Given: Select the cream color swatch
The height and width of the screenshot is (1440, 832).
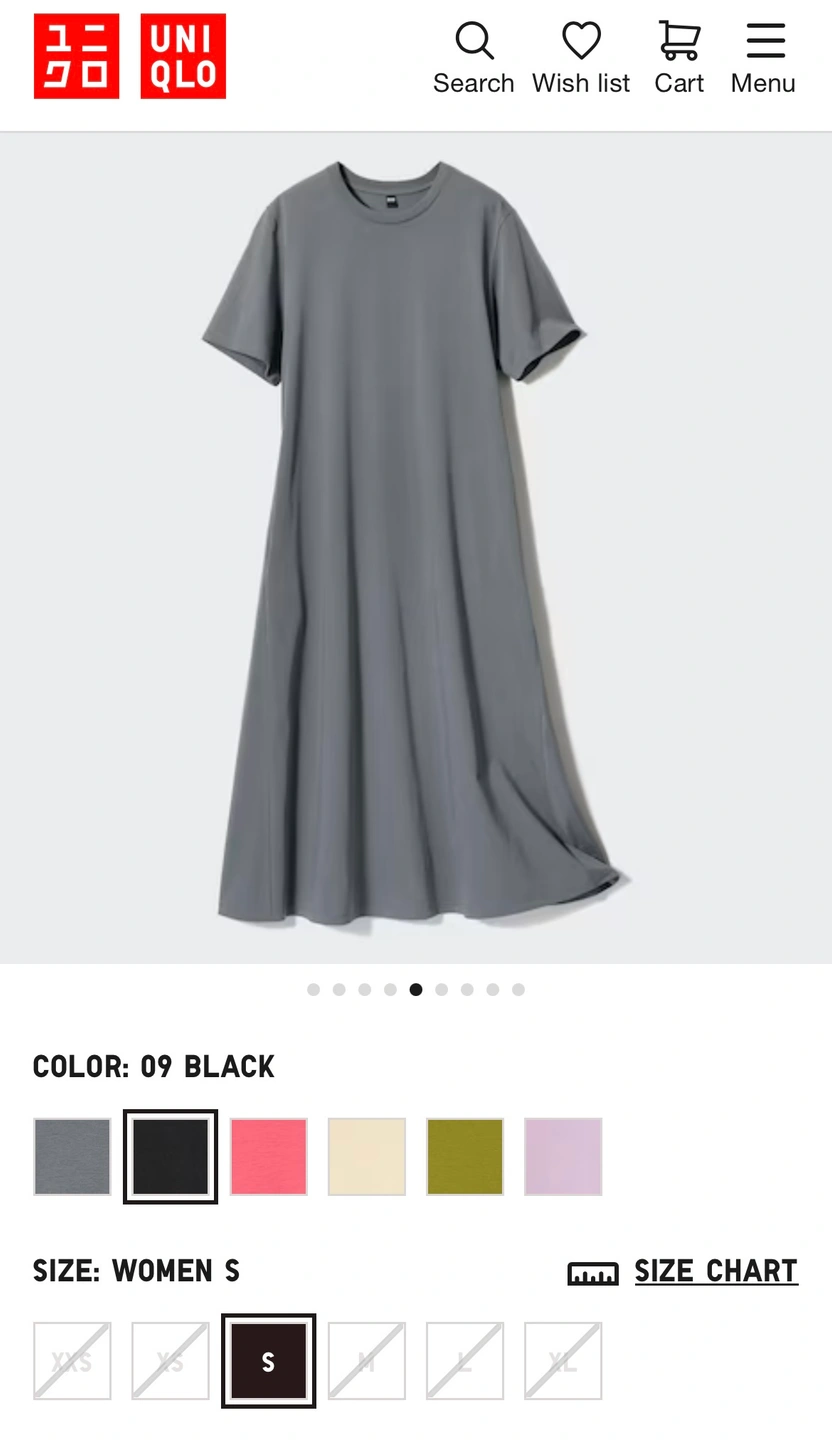Looking at the screenshot, I should (367, 1157).
